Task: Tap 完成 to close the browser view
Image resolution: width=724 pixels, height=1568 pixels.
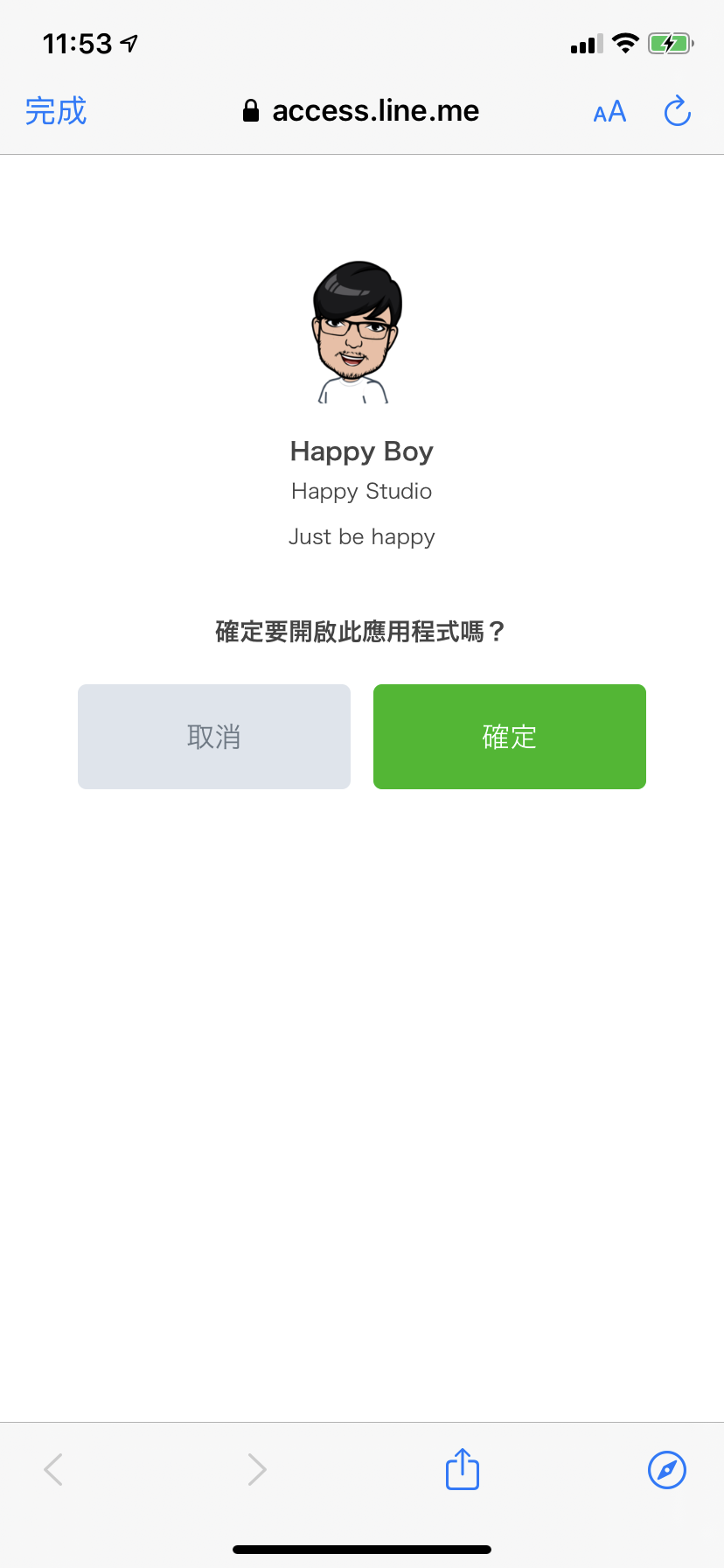Action: point(56,111)
